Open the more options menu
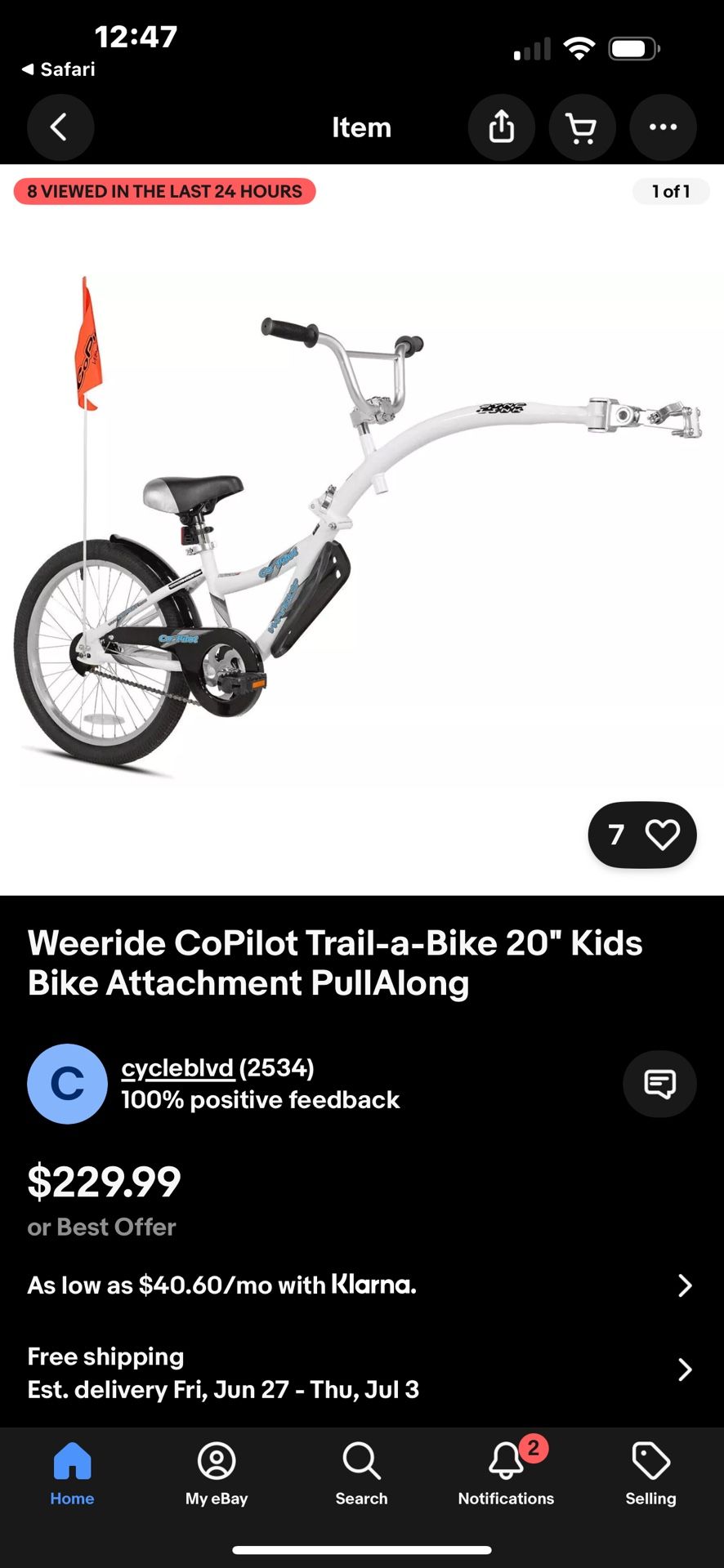The image size is (724, 1568). tap(663, 127)
